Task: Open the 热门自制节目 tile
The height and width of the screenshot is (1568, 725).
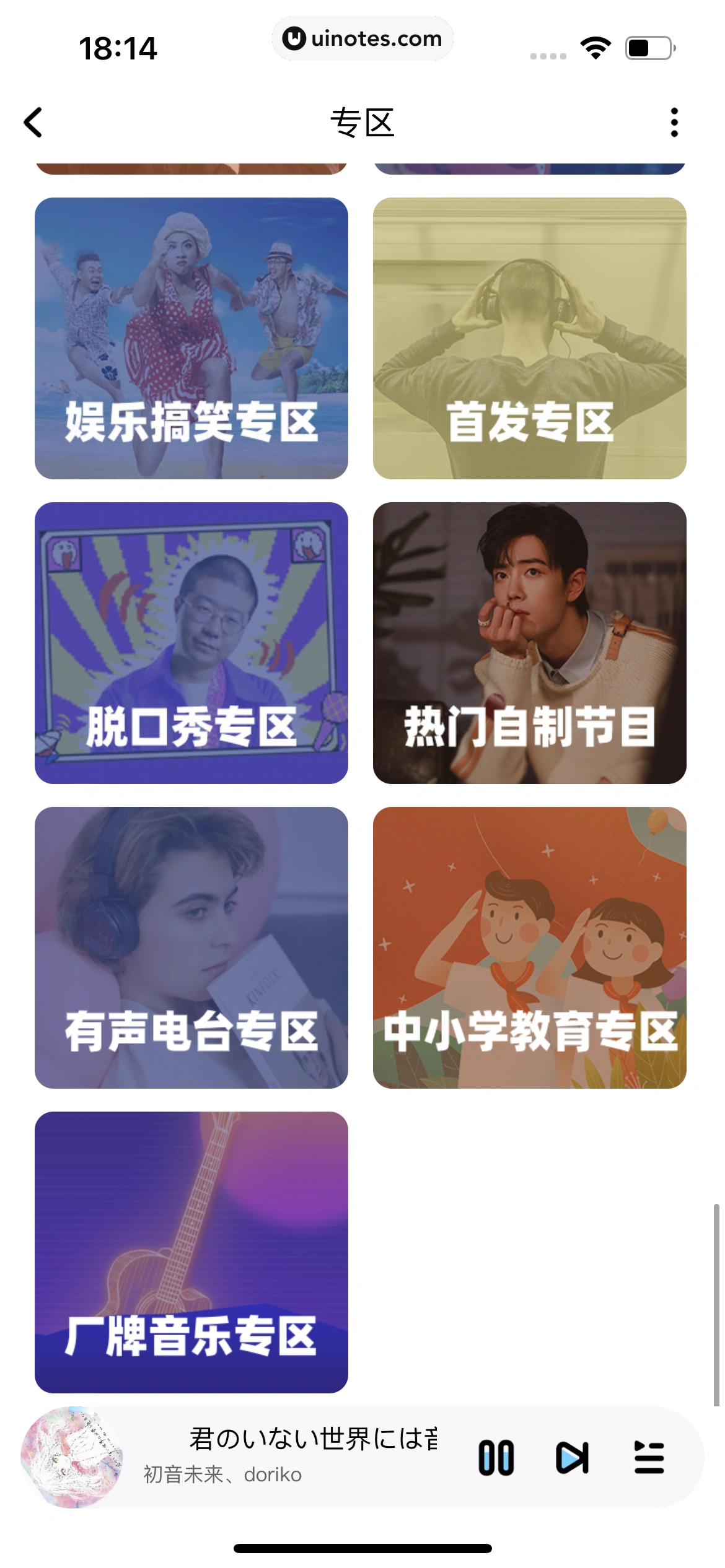Action: pyautogui.click(x=529, y=643)
